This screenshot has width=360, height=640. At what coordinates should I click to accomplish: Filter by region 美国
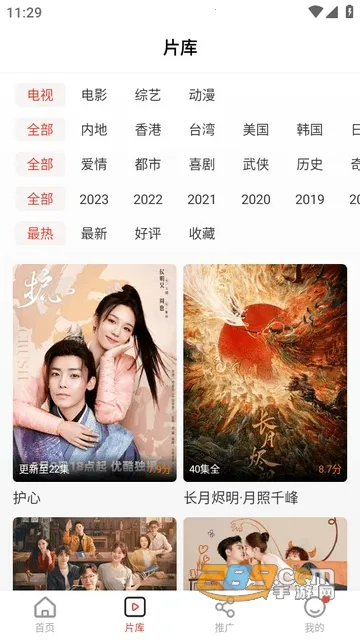tap(256, 129)
